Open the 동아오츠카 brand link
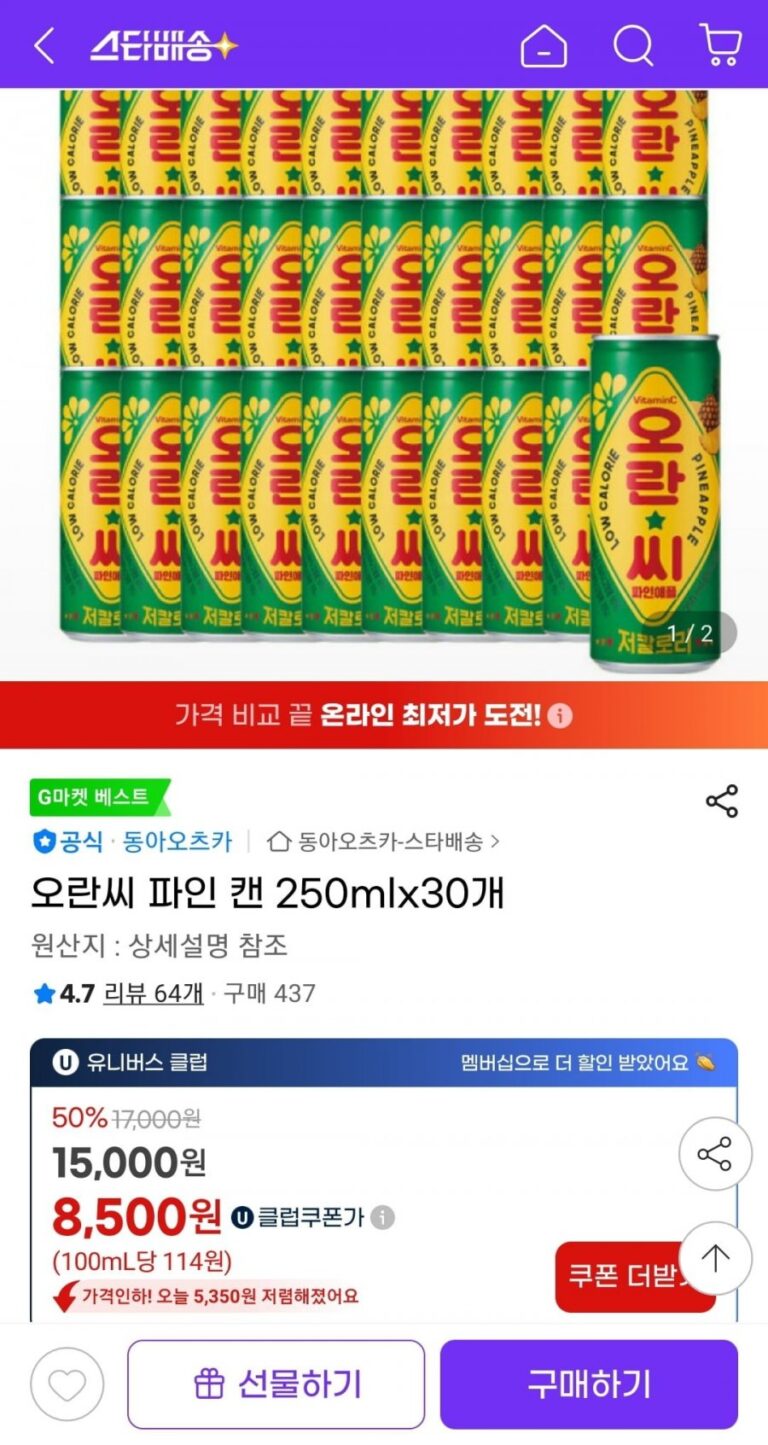 [x=177, y=842]
